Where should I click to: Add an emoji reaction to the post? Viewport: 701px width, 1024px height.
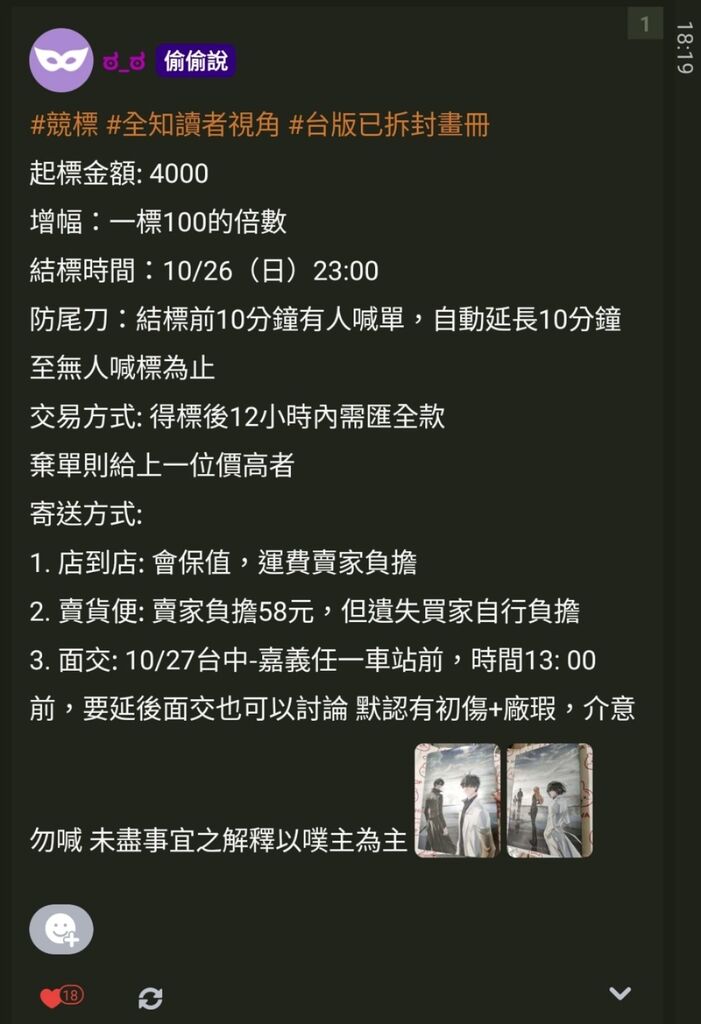(61, 929)
